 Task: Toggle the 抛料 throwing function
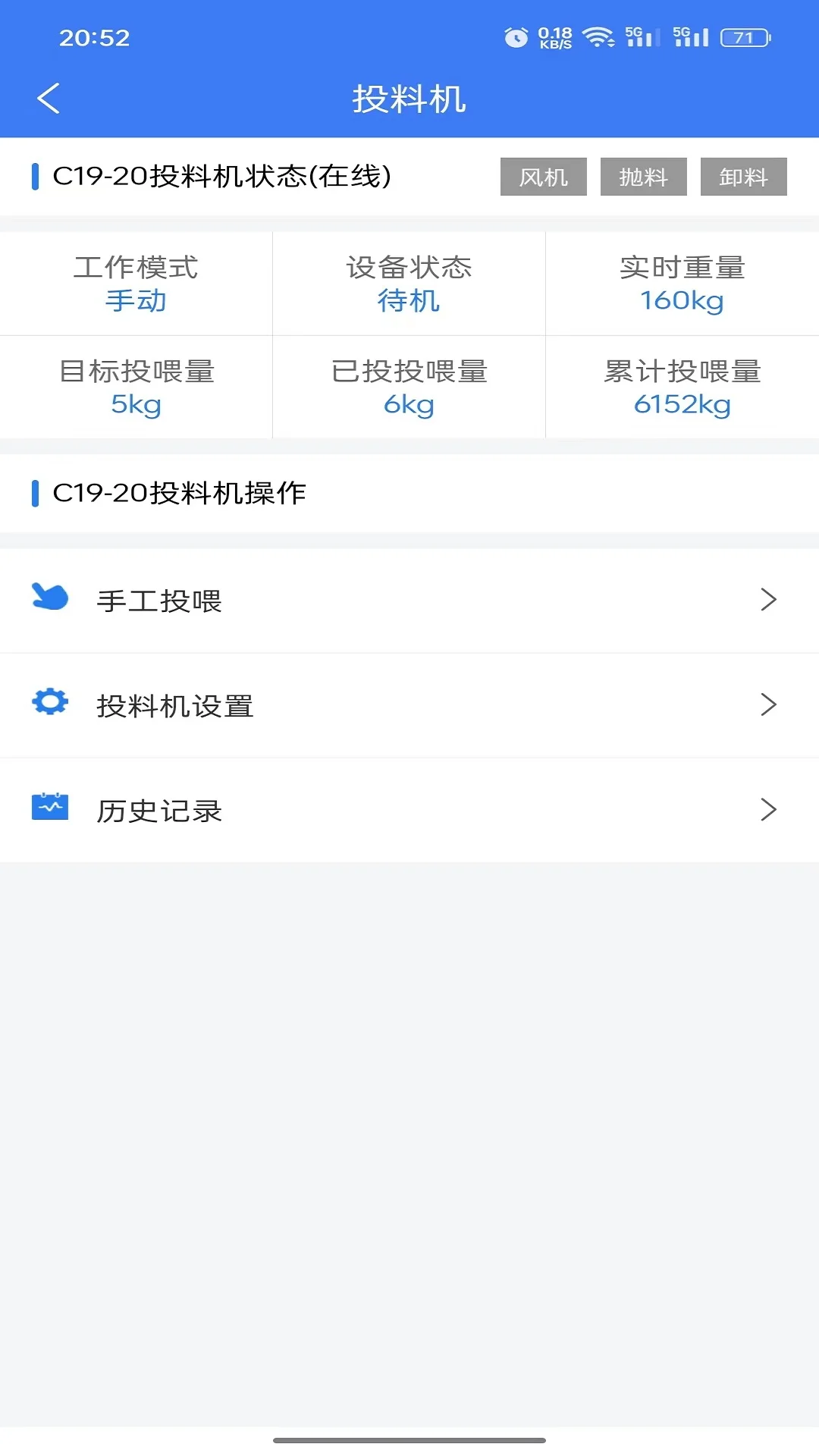644,177
